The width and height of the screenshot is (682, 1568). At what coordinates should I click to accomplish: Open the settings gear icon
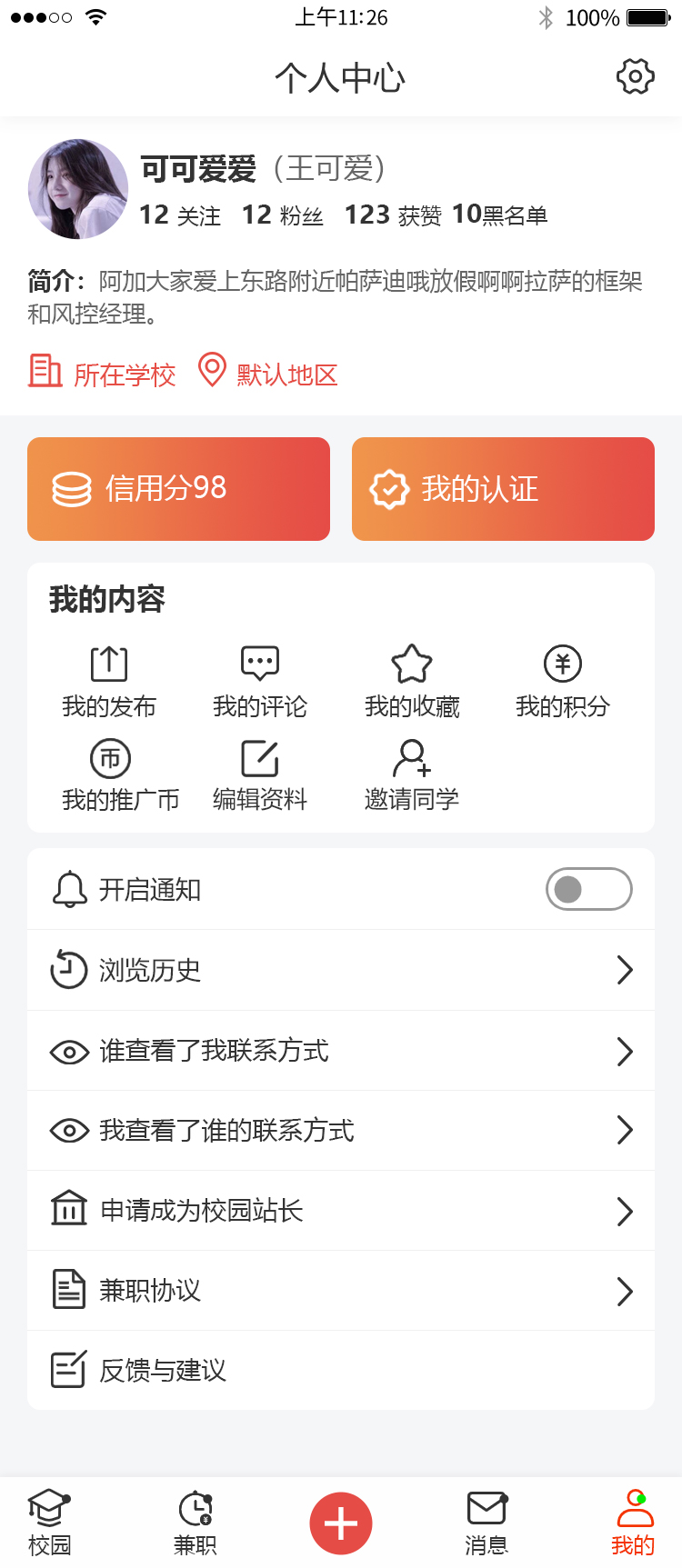tap(635, 77)
